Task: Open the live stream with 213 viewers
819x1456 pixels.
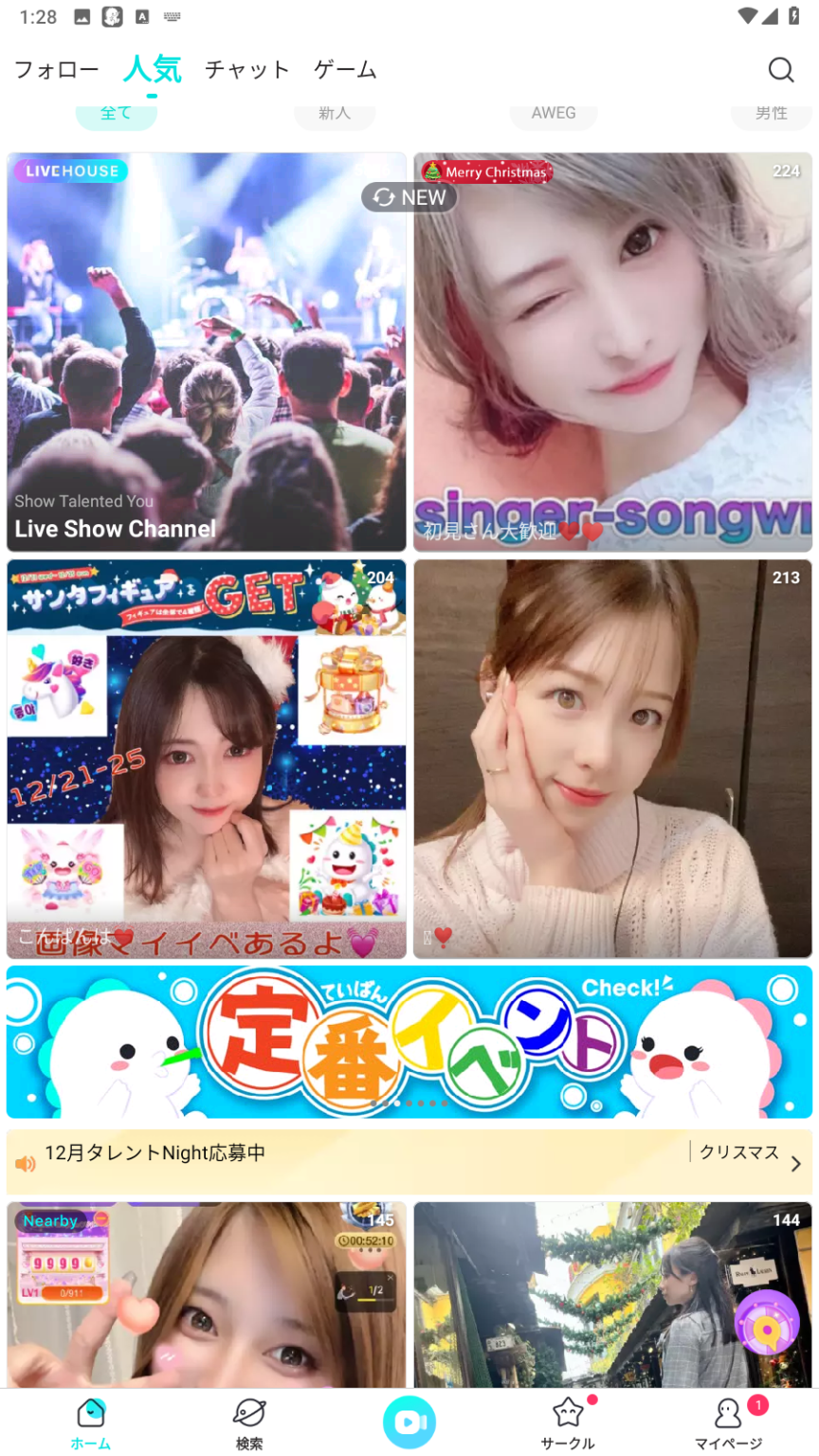Action: point(612,758)
